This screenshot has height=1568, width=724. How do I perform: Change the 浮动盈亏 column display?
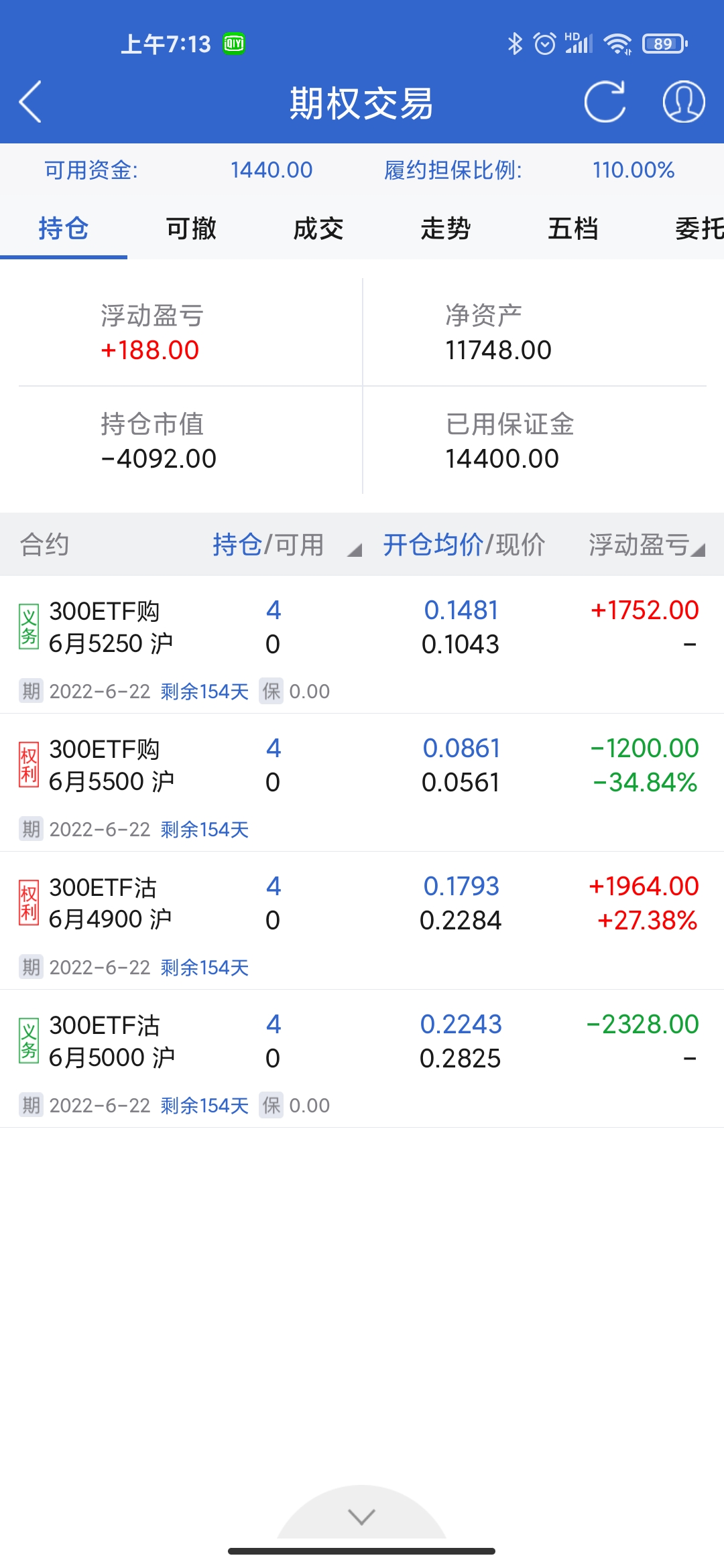646,545
